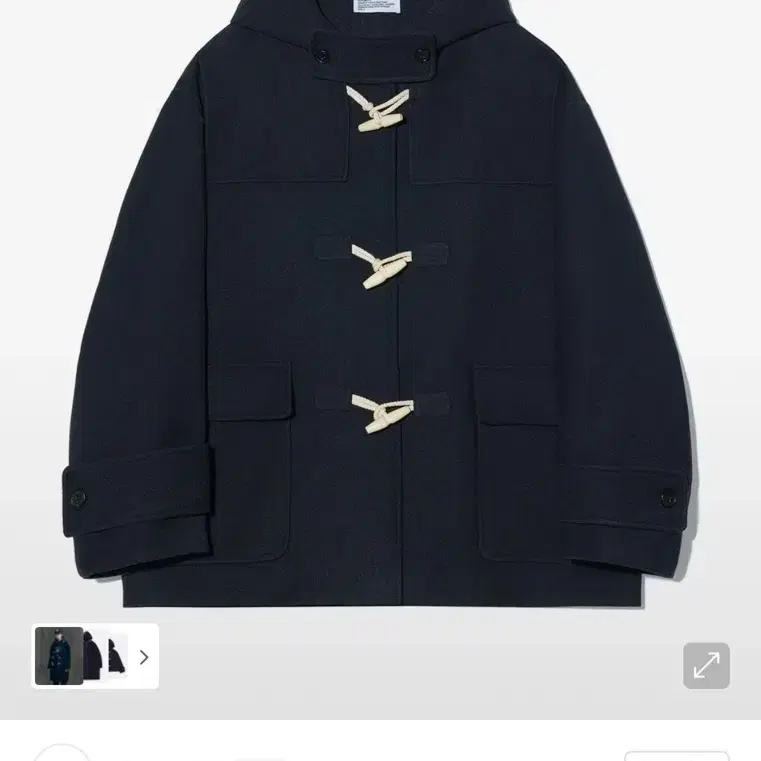The width and height of the screenshot is (761, 761).
Task: Open the model photo thumbnail
Action: click(59, 656)
